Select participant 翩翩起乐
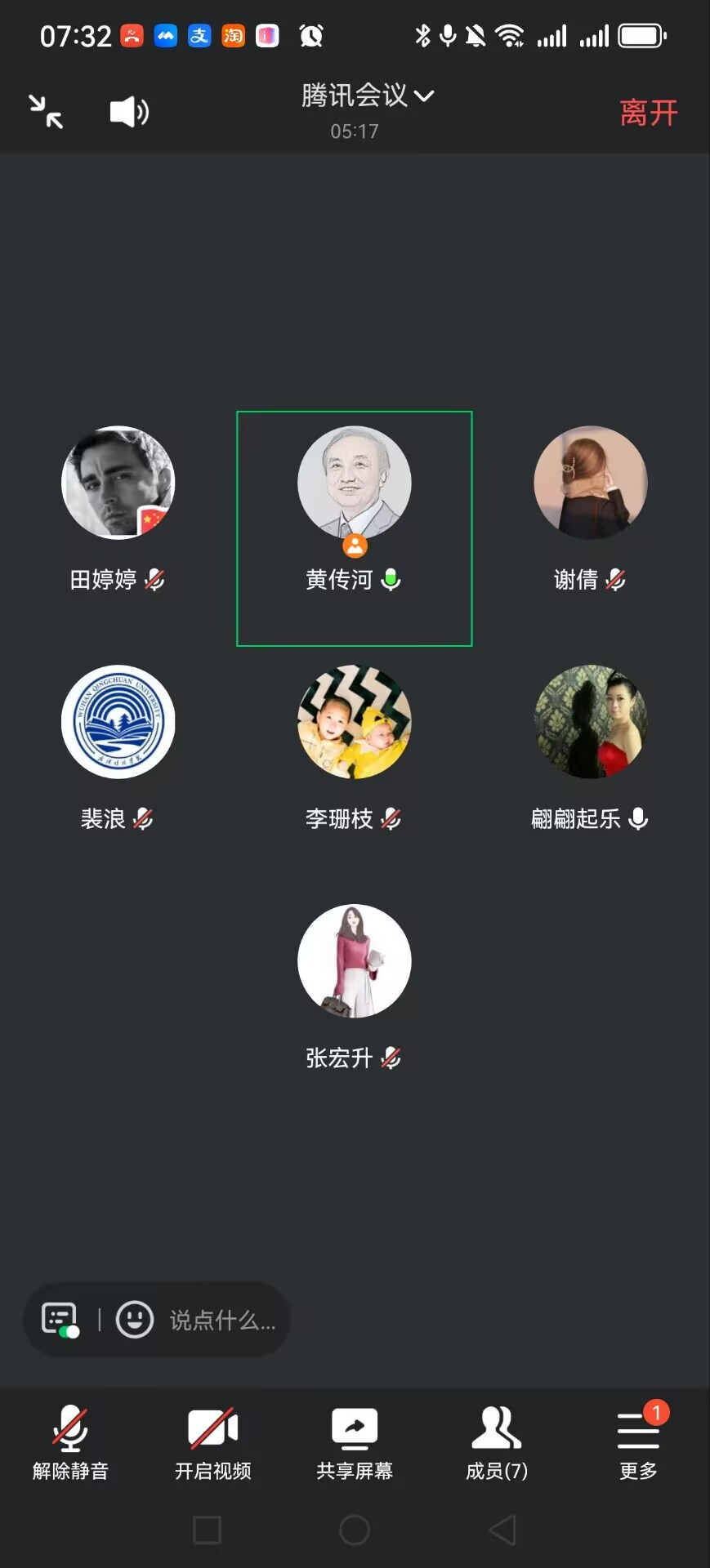The image size is (710, 1568). coord(590,722)
